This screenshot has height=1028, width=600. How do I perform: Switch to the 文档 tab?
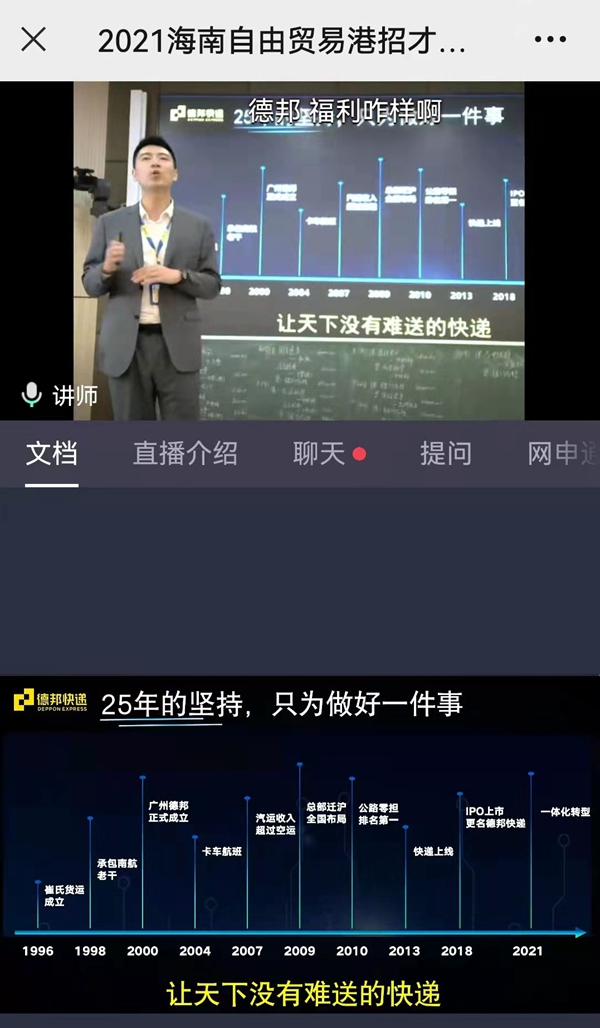tap(51, 453)
